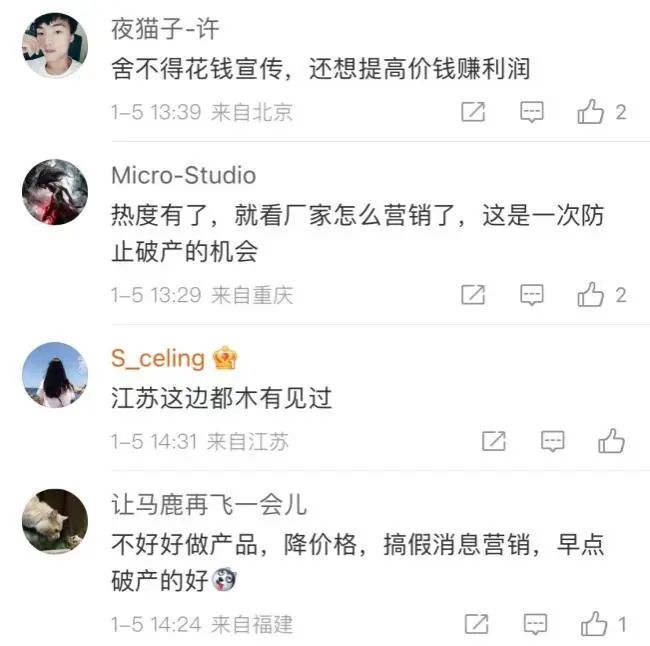Like 让马鹿再飞一会儿's comment
The image size is (650, 646).
pos(595,624)
